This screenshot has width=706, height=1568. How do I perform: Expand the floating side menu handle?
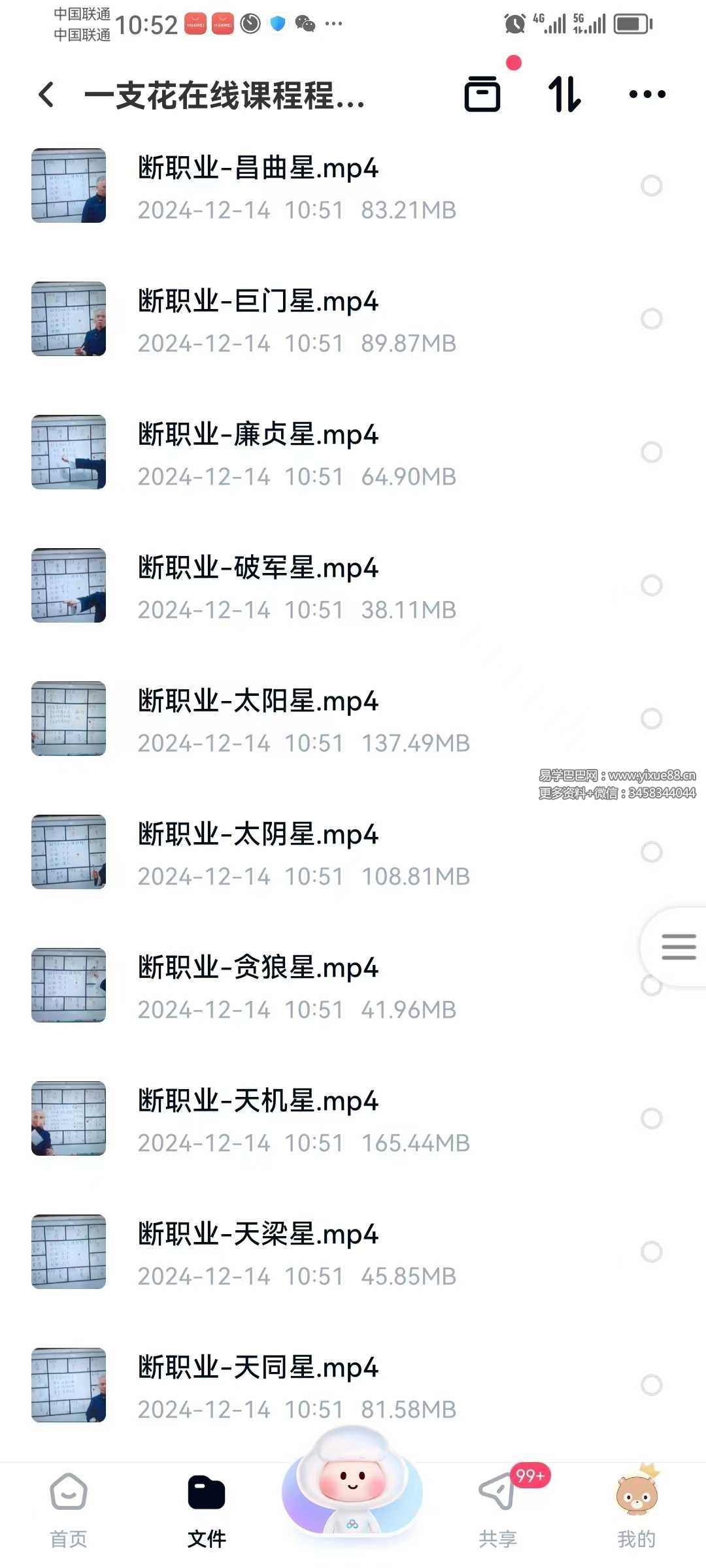coord(678,947)
